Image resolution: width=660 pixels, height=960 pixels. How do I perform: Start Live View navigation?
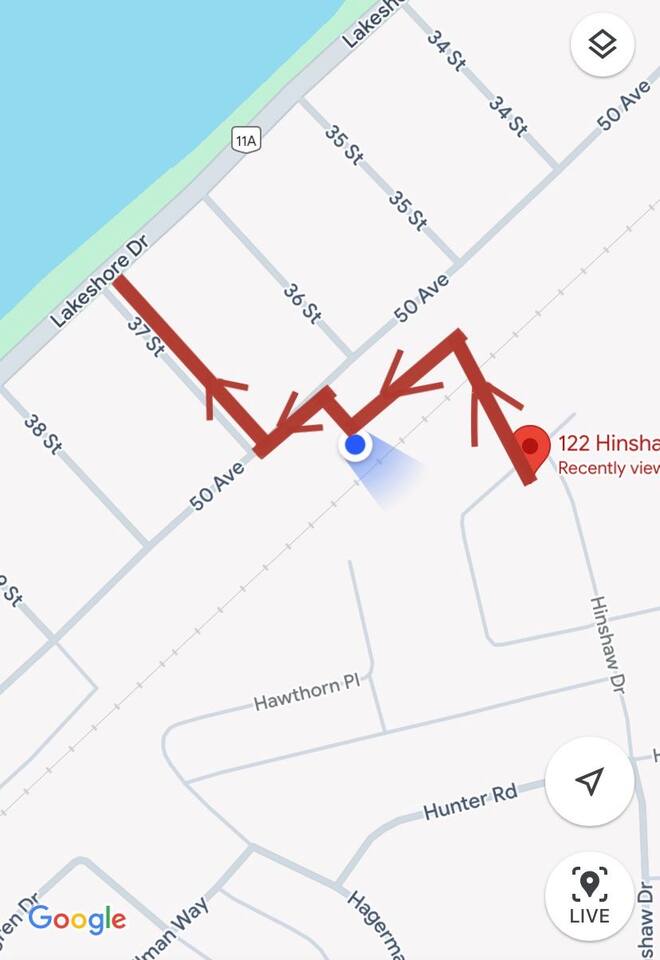(x=589, y=895)
